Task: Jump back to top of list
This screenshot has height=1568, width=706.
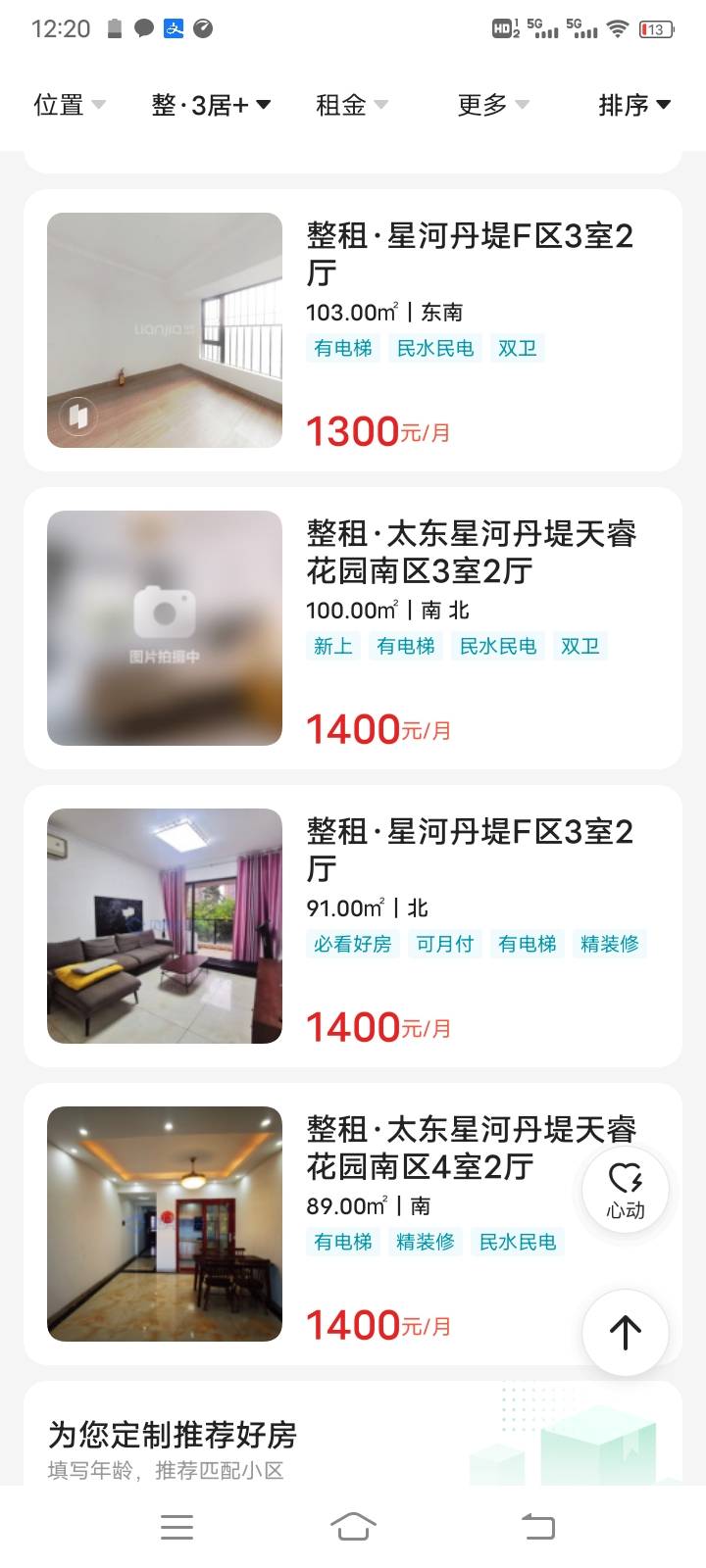Action: coord(626,1332)
